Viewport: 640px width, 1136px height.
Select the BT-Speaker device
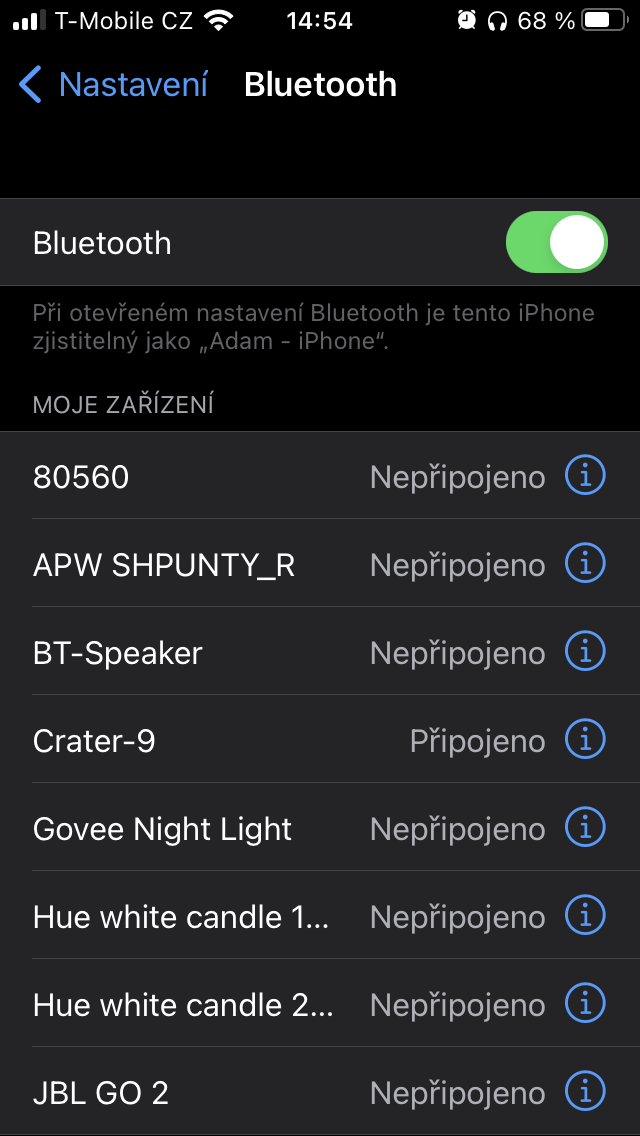(x=200, y=654)
